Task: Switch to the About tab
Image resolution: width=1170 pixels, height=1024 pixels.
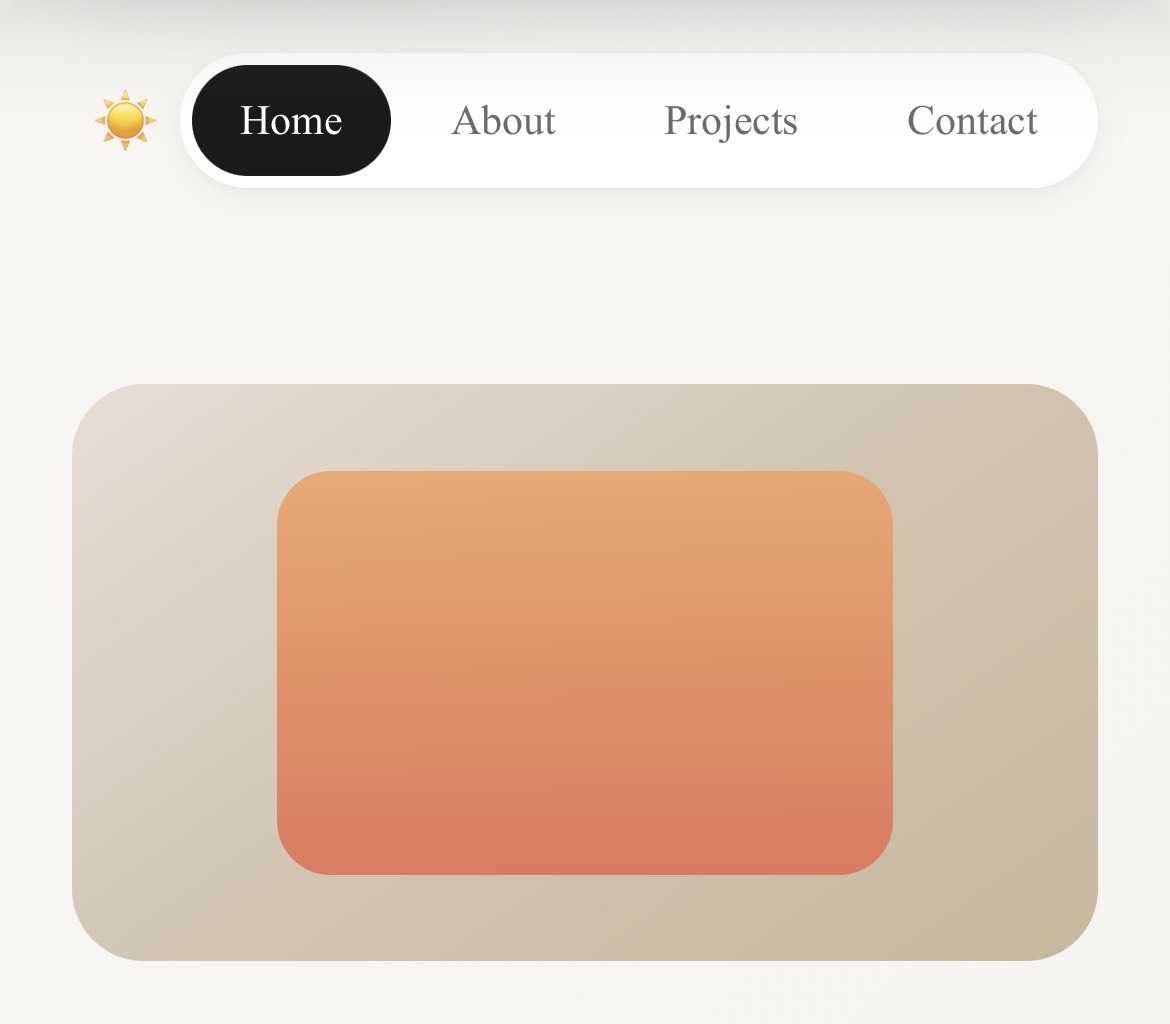Action: coord(503,120)
